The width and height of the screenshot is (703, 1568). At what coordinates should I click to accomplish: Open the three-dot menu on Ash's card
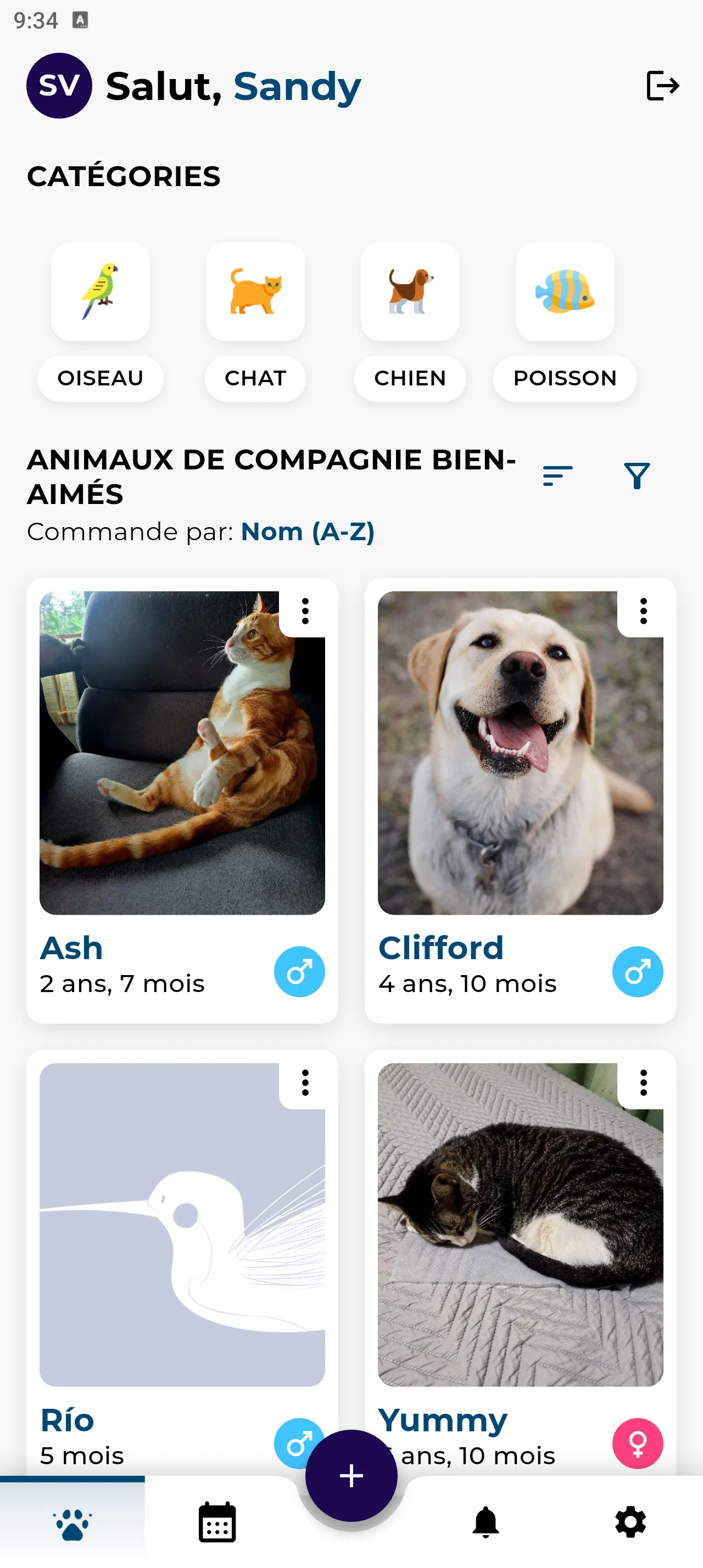tap(304, 612)
